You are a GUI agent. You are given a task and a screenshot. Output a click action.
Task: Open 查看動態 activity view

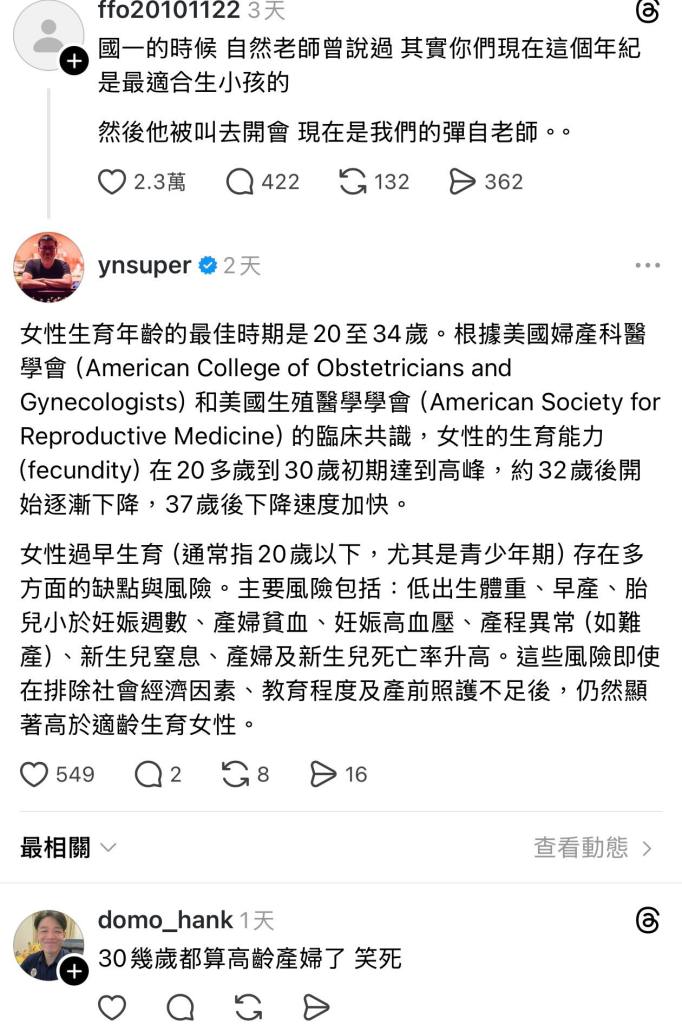pos(592,848)
